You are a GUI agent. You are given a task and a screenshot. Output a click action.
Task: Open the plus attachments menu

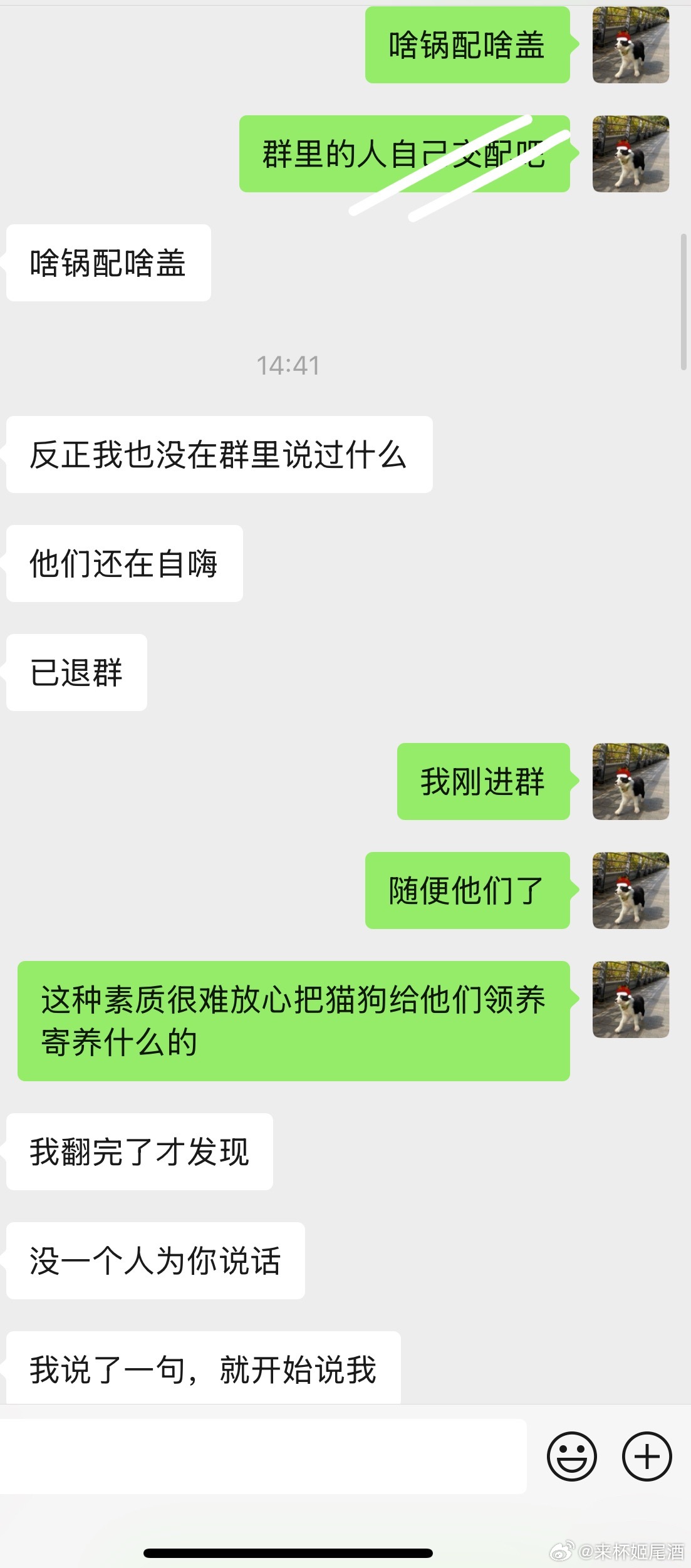(x=647, y=1456)
